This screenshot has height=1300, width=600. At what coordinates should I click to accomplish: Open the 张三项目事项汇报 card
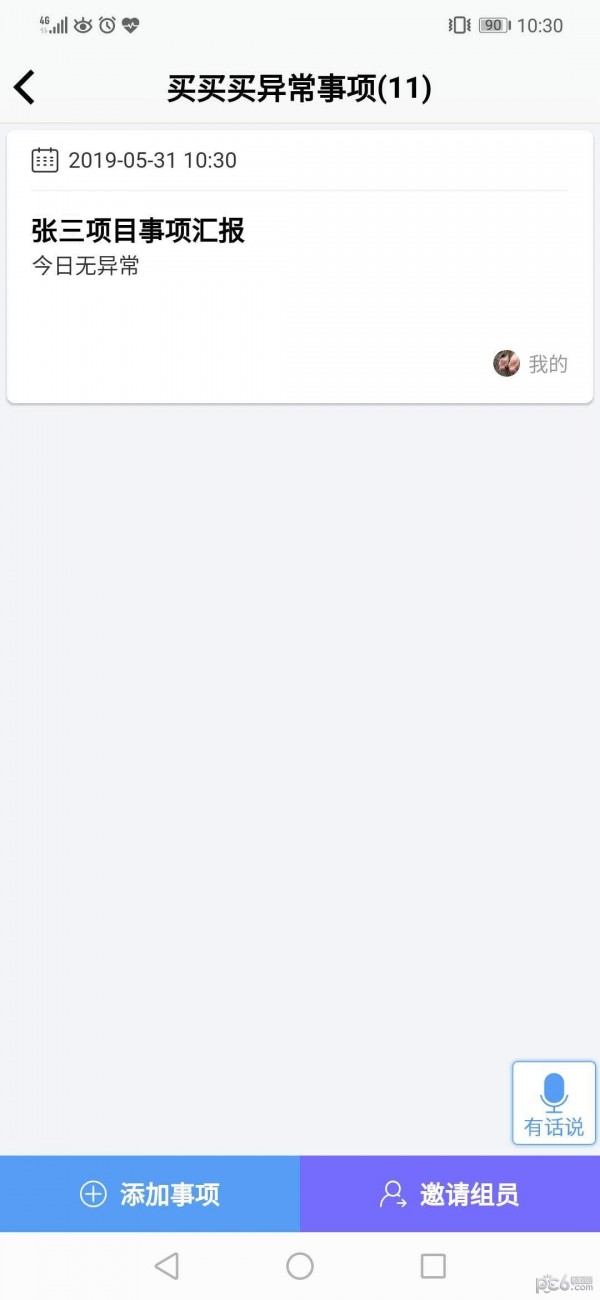click(300, 267)
